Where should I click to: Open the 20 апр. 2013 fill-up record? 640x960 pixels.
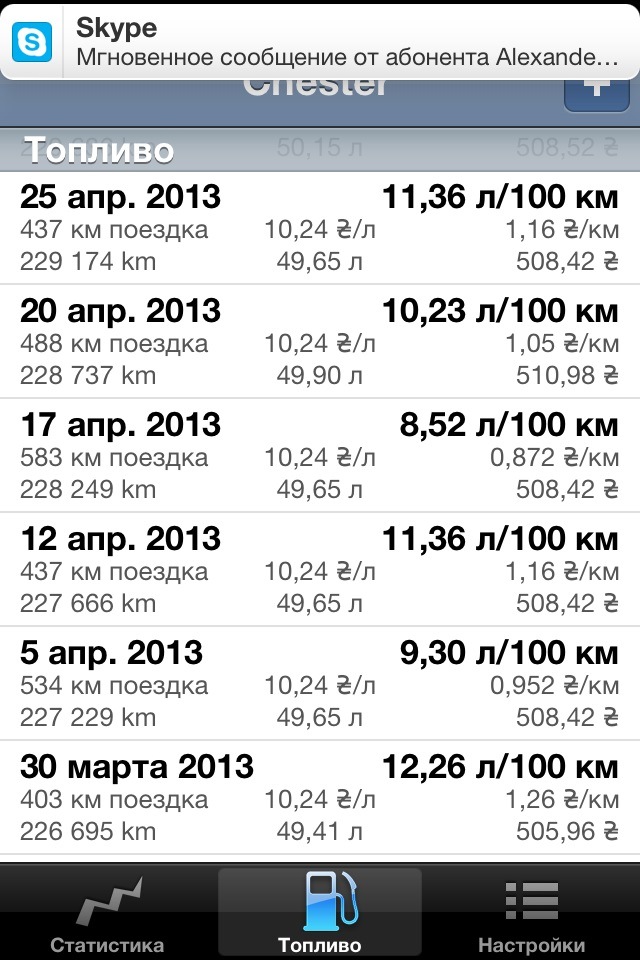tap(320, 342)
